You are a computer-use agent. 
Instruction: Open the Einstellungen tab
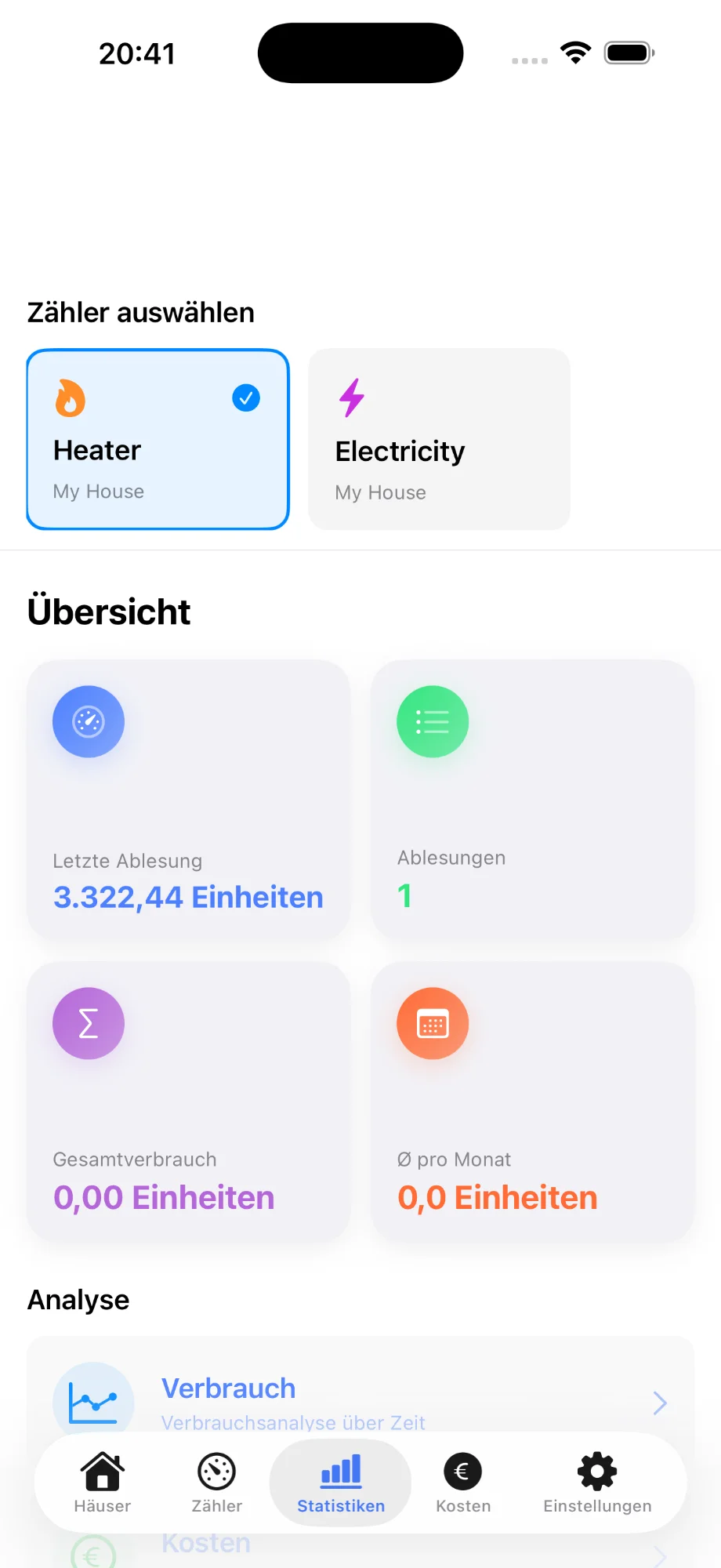pos(597,1482)
